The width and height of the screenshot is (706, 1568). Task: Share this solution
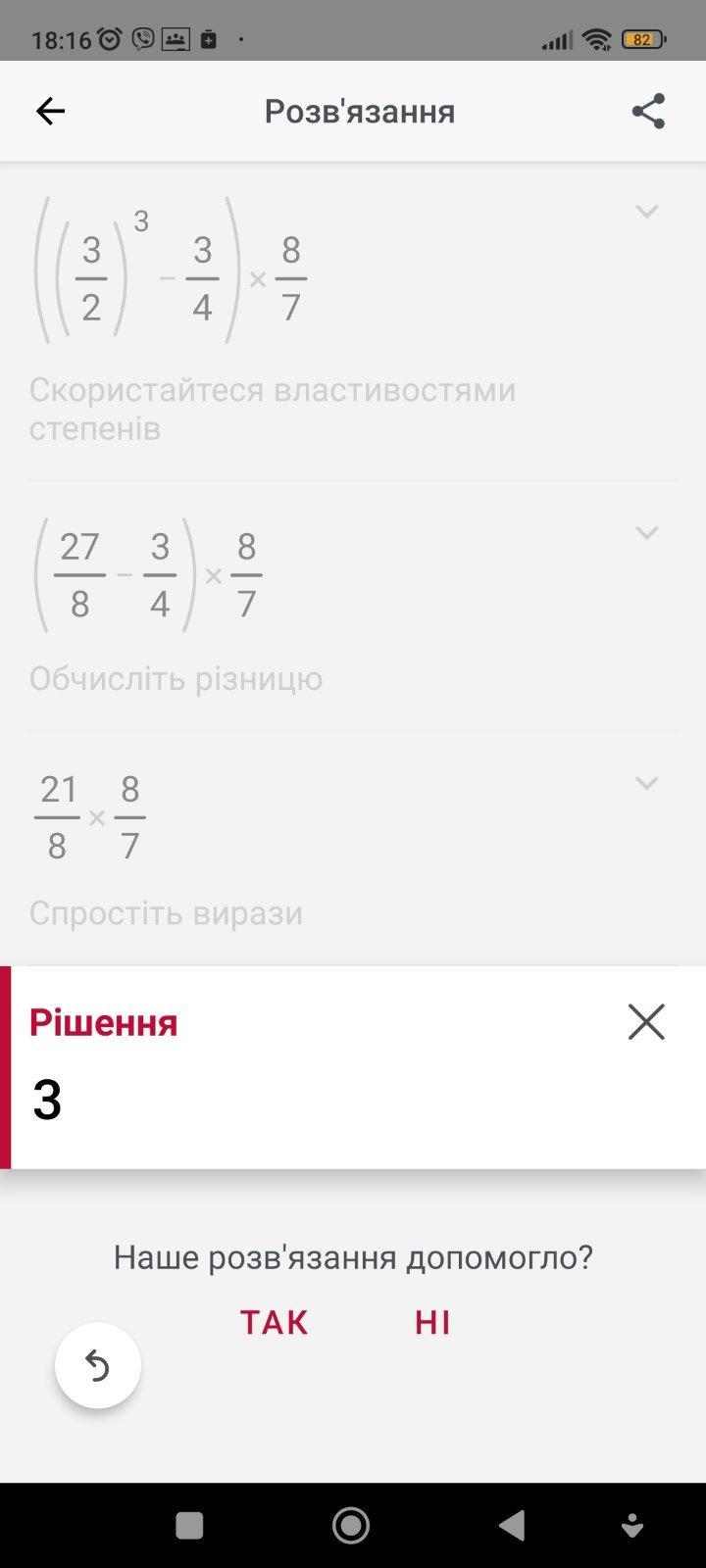pos(648,112)
